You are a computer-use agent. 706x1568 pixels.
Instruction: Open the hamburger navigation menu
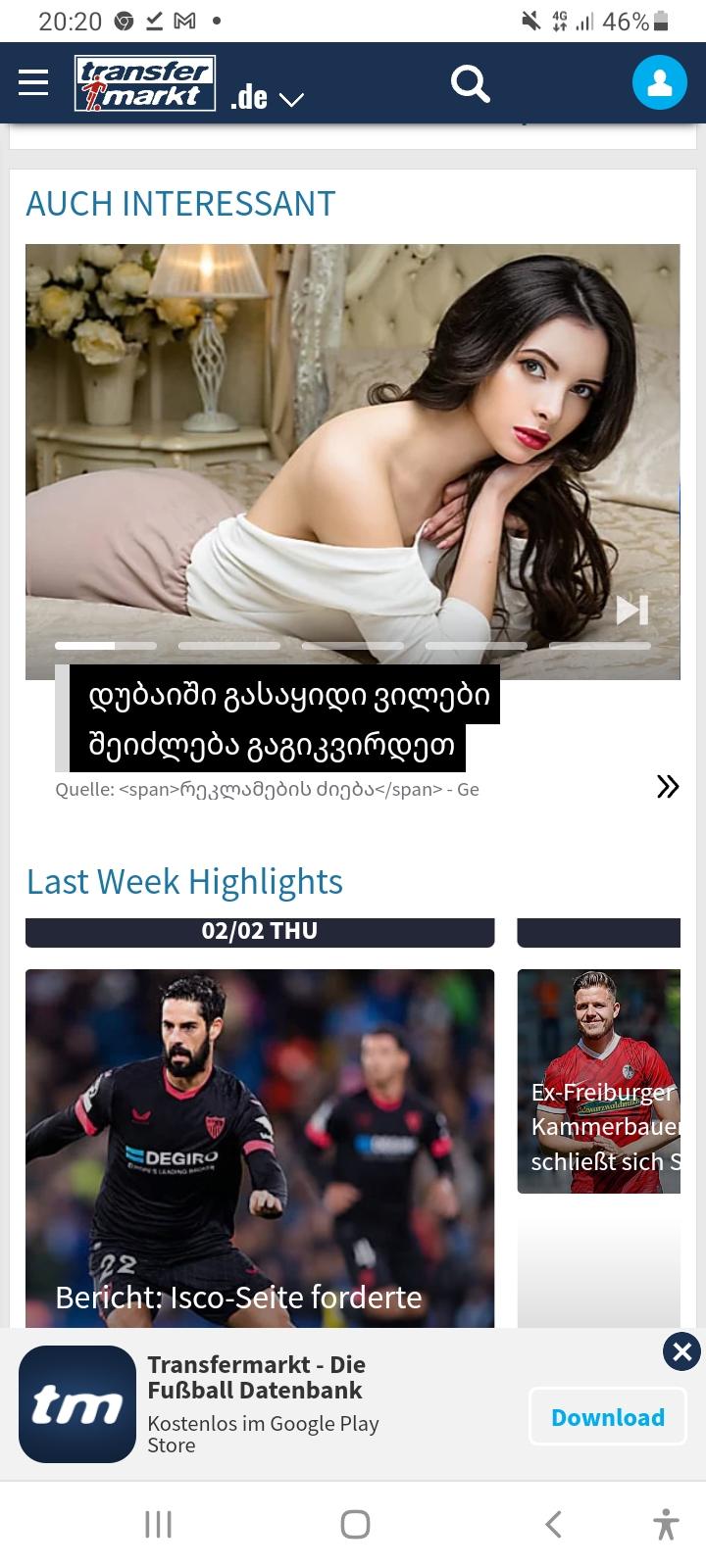(x=33, y=82)
